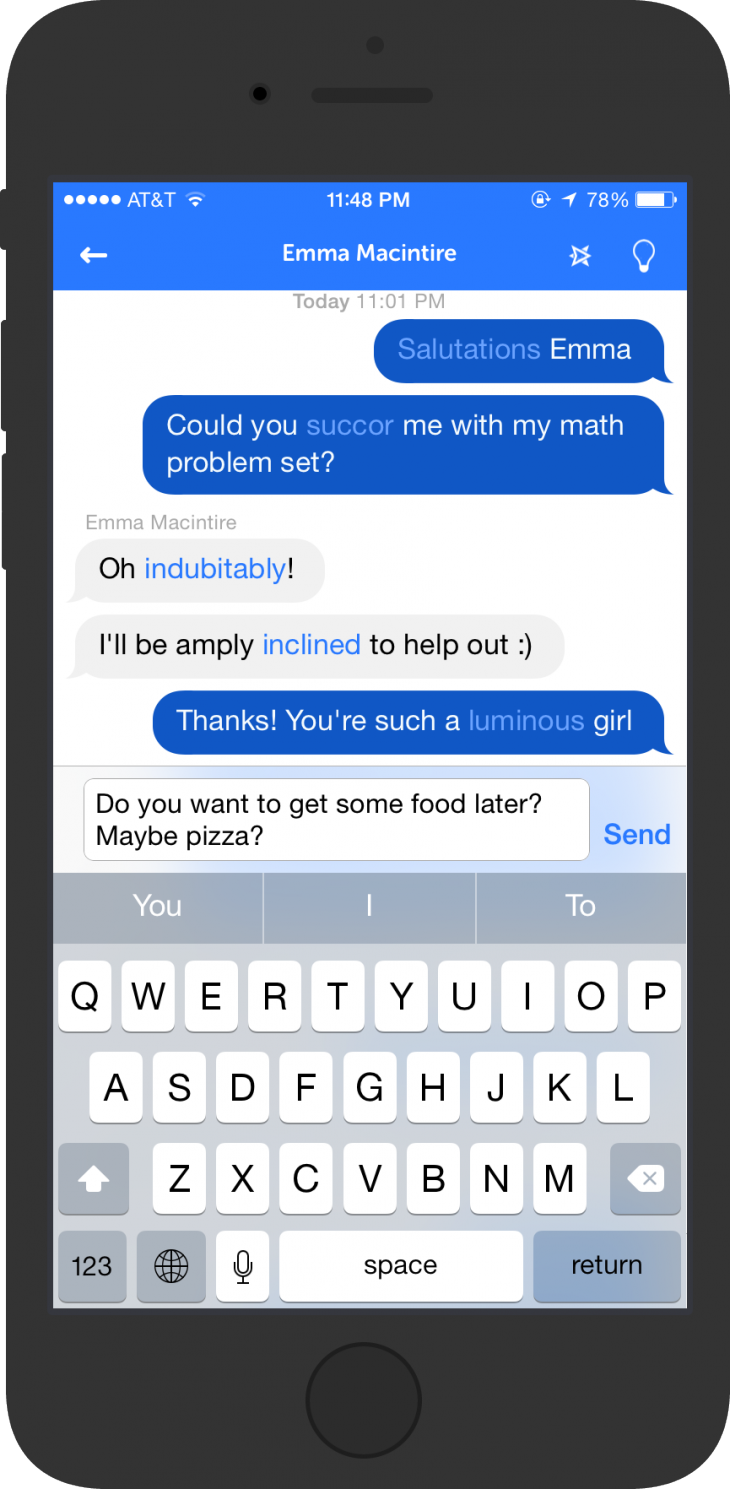Tap the message input field
The height and width of the screenshot is (1489, 730).
pos(335,818)
